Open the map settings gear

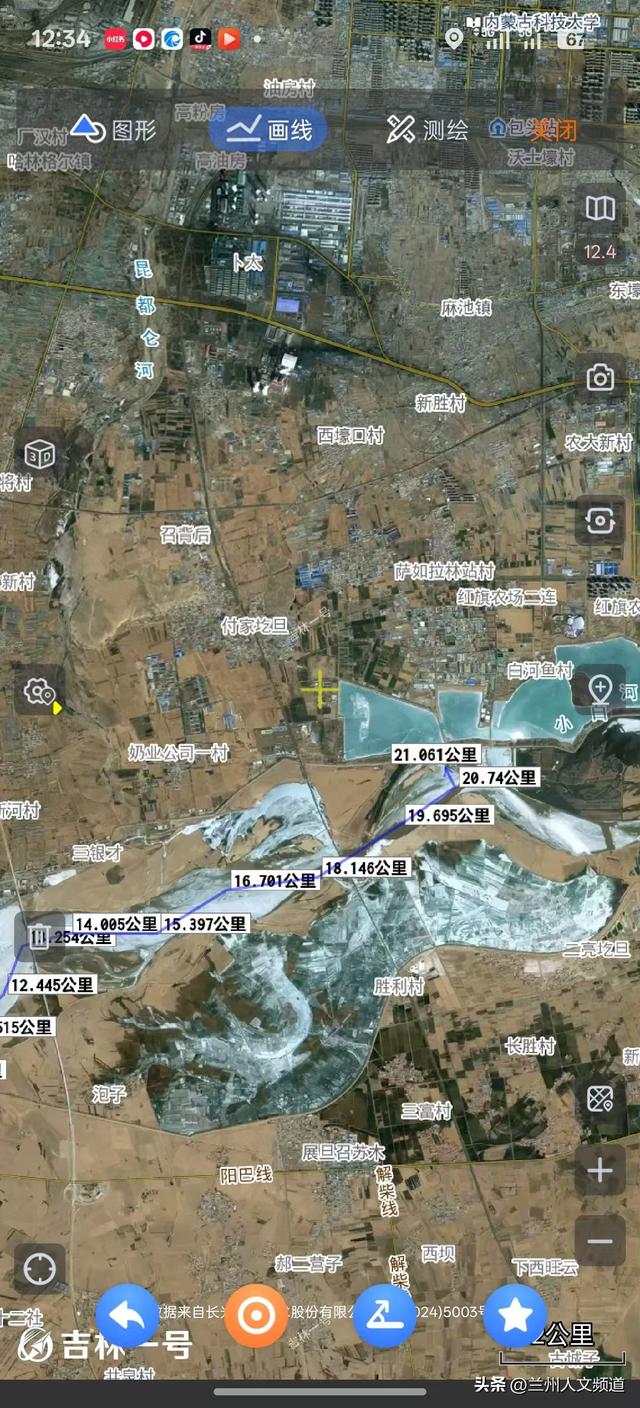(39, 691)
